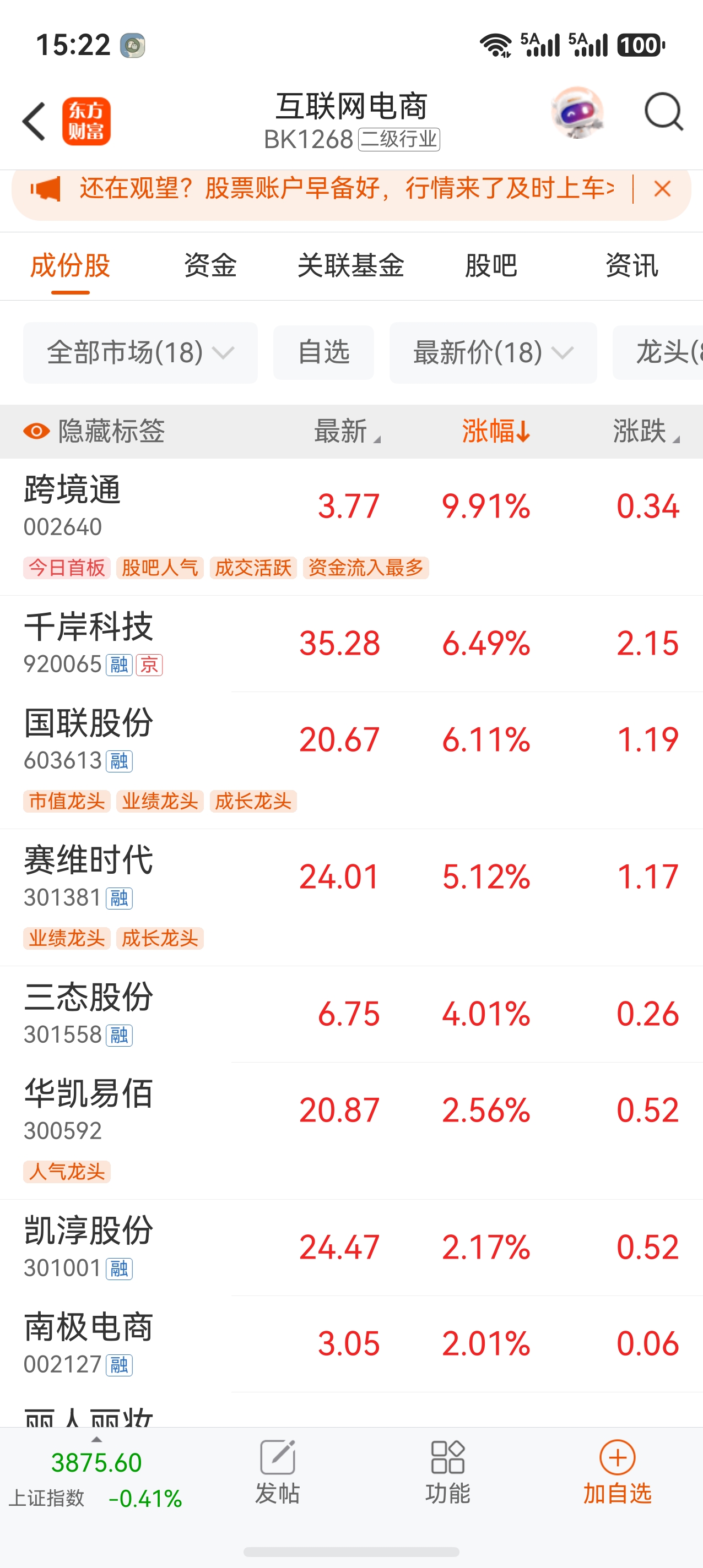703x1568 pixels.
Task: Open stock 千岸科技 920065
Action: [x=351, y=644]
